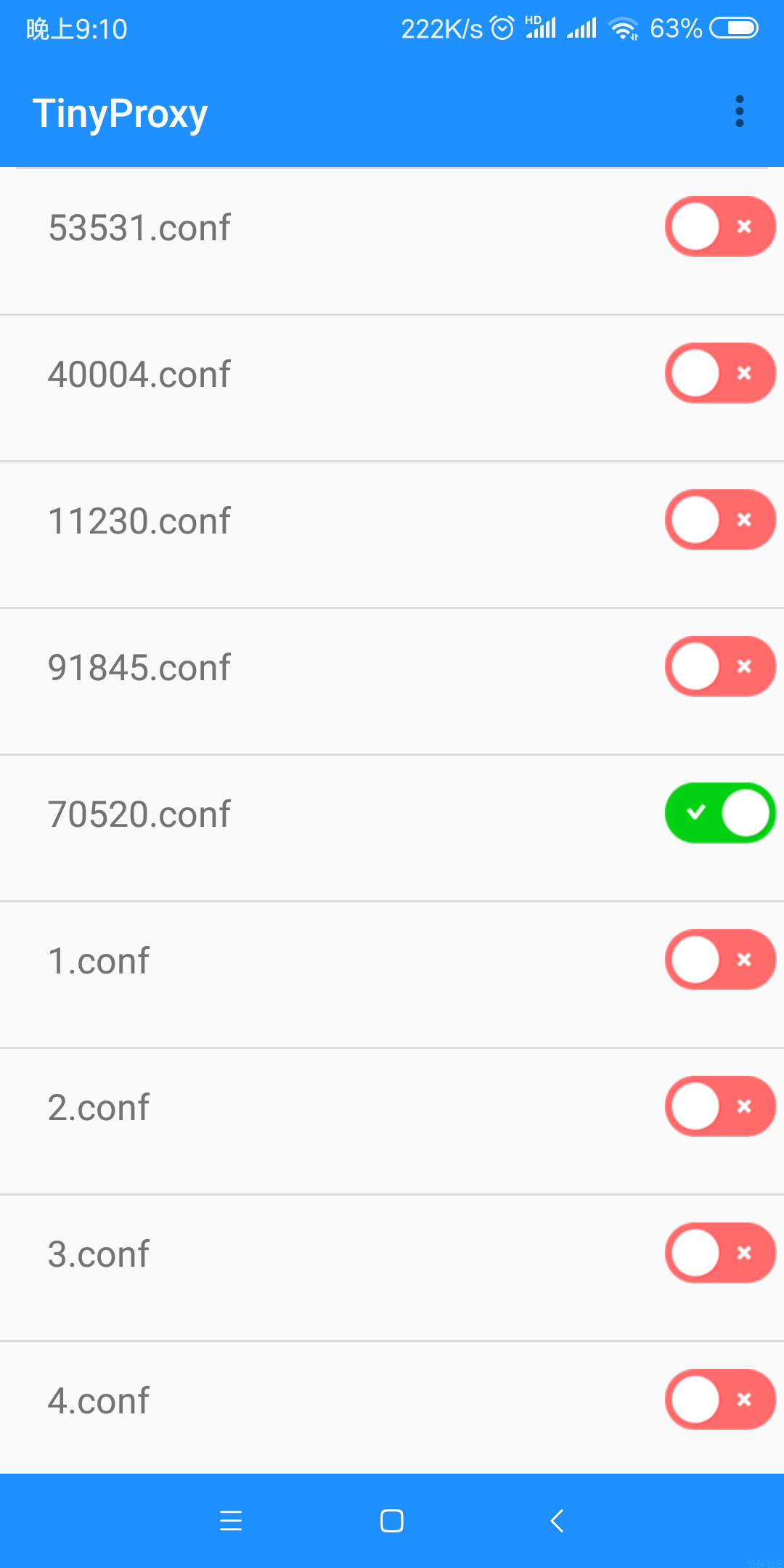Viewport: 784px width, 1568px height.
Task: Enable the 2.conf configuration switch
Action: (x=720, y=1106)
